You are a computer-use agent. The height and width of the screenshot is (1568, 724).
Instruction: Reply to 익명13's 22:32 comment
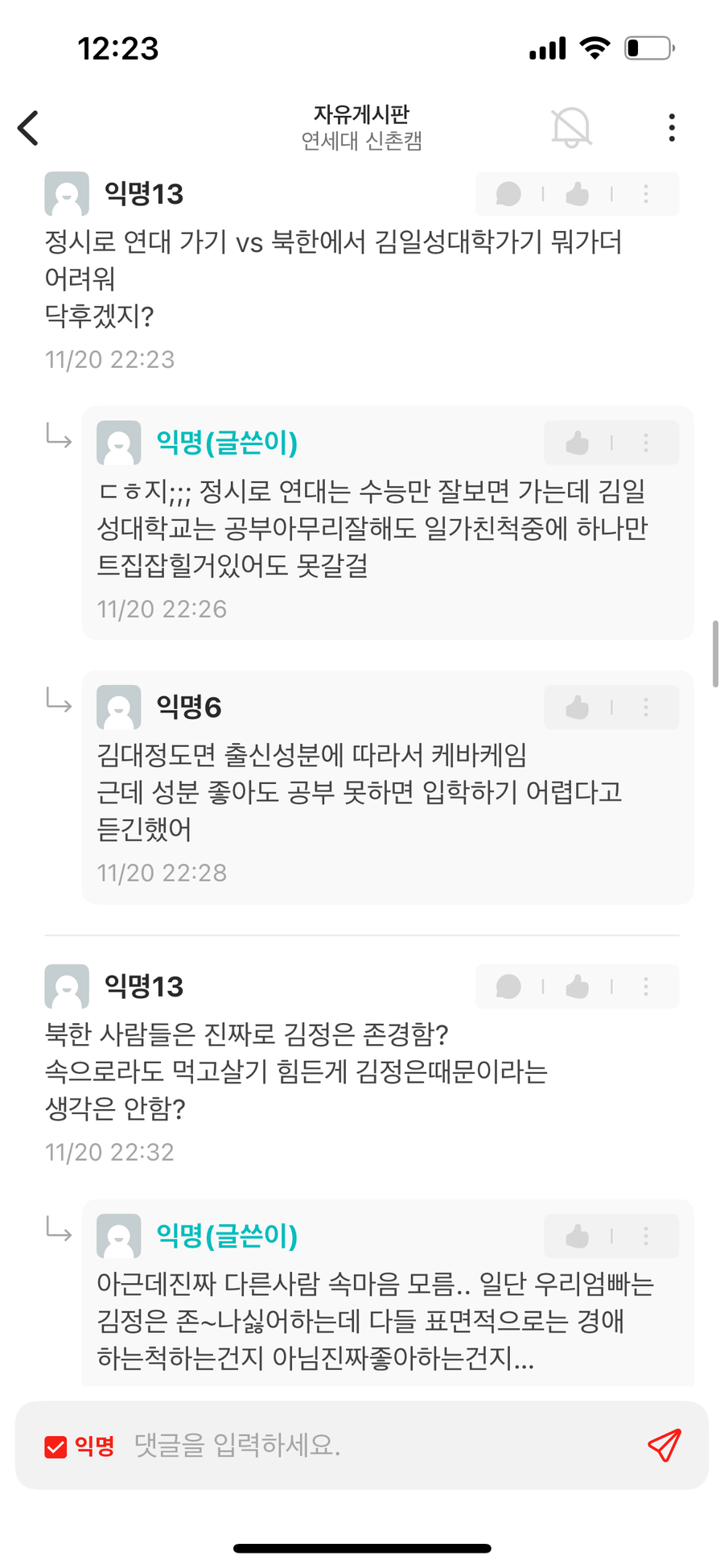pos(508,987)
